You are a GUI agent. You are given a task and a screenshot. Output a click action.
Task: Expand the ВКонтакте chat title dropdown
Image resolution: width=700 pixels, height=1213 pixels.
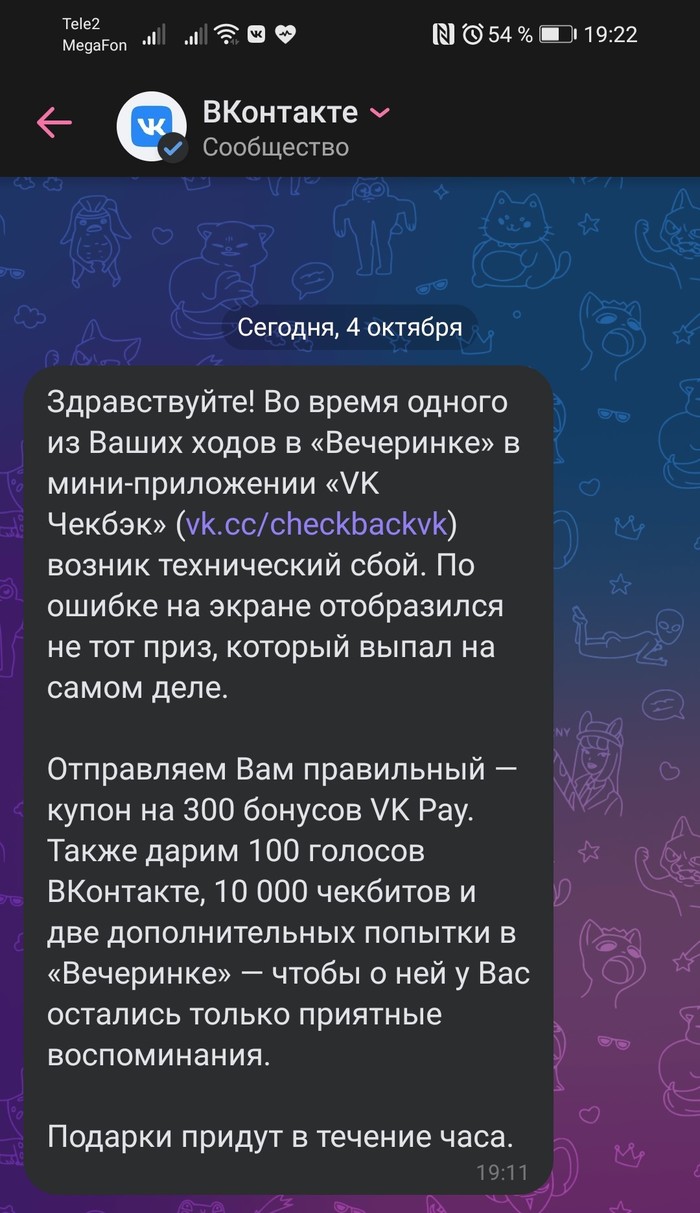(380, 112)
